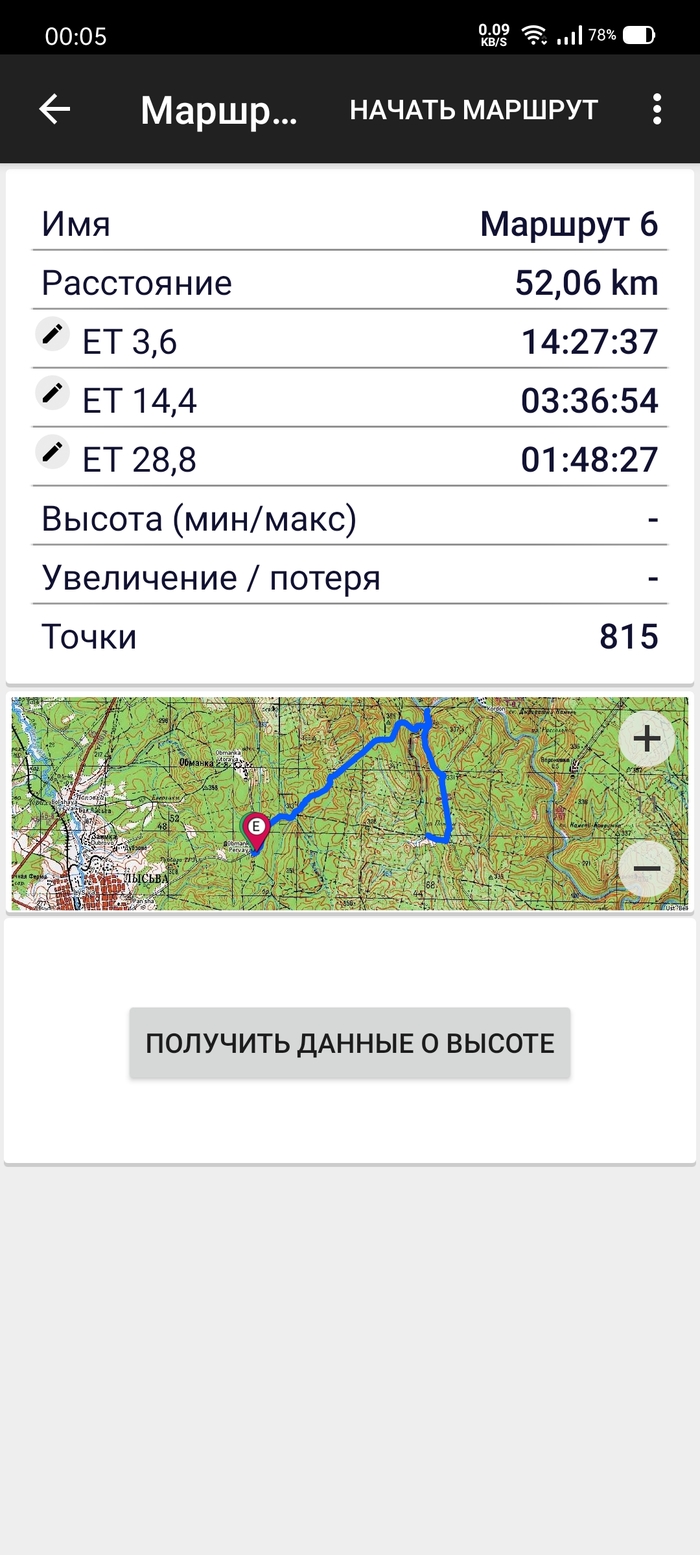Zoom out on the route map
The width and height of the screenshot is (700, 1555).
coord(647,868)
